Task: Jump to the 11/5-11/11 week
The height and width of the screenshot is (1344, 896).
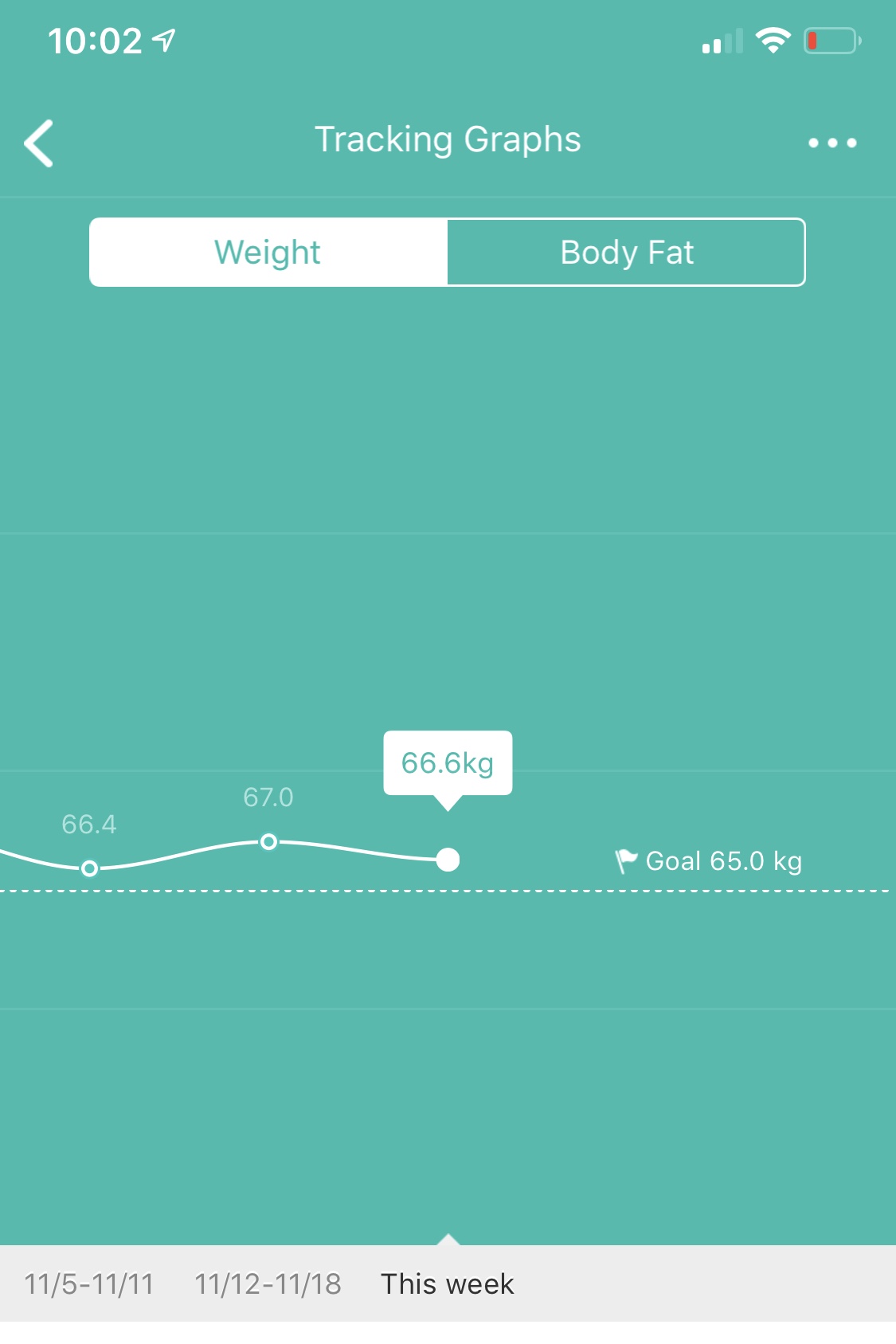Action: coord(89,1284)
